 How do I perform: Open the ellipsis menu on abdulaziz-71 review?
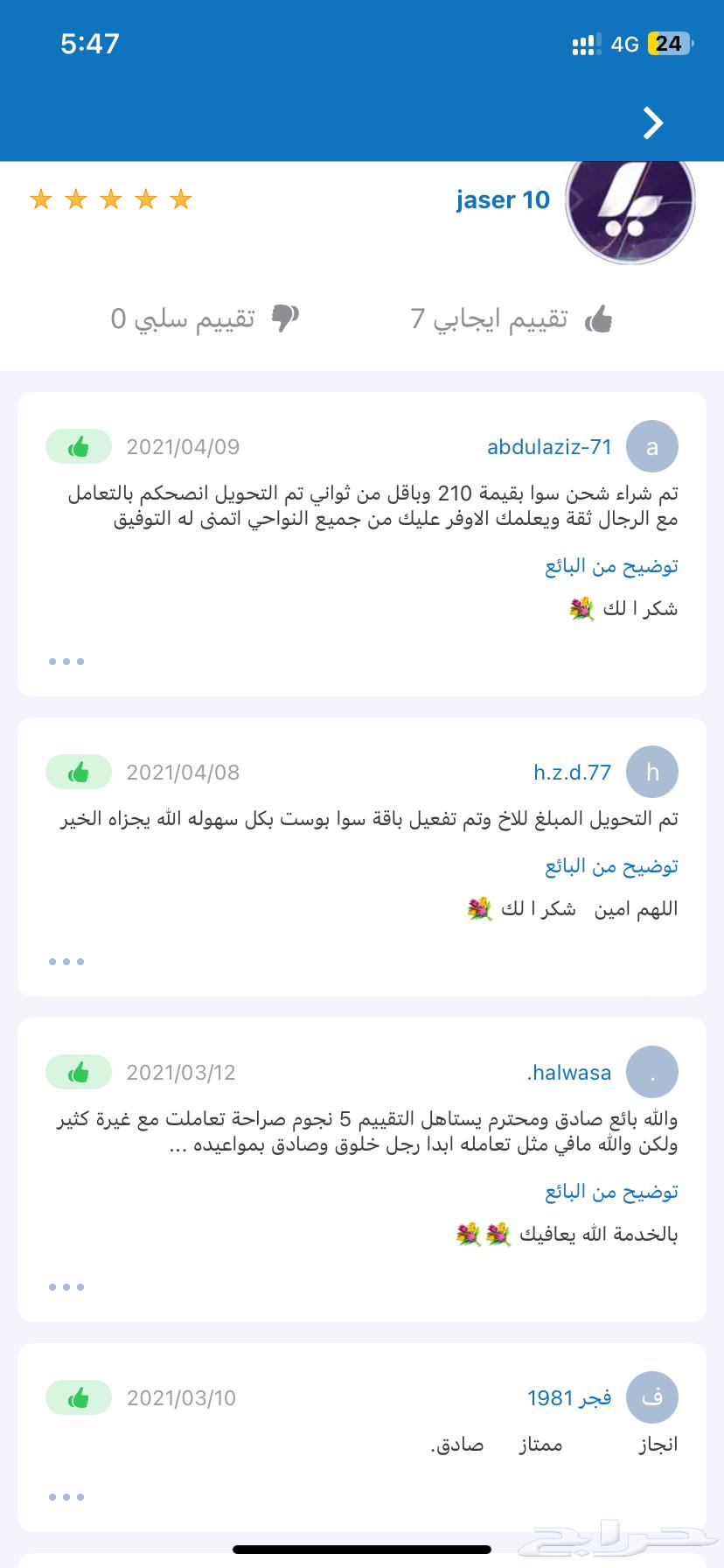click(66, 661)
